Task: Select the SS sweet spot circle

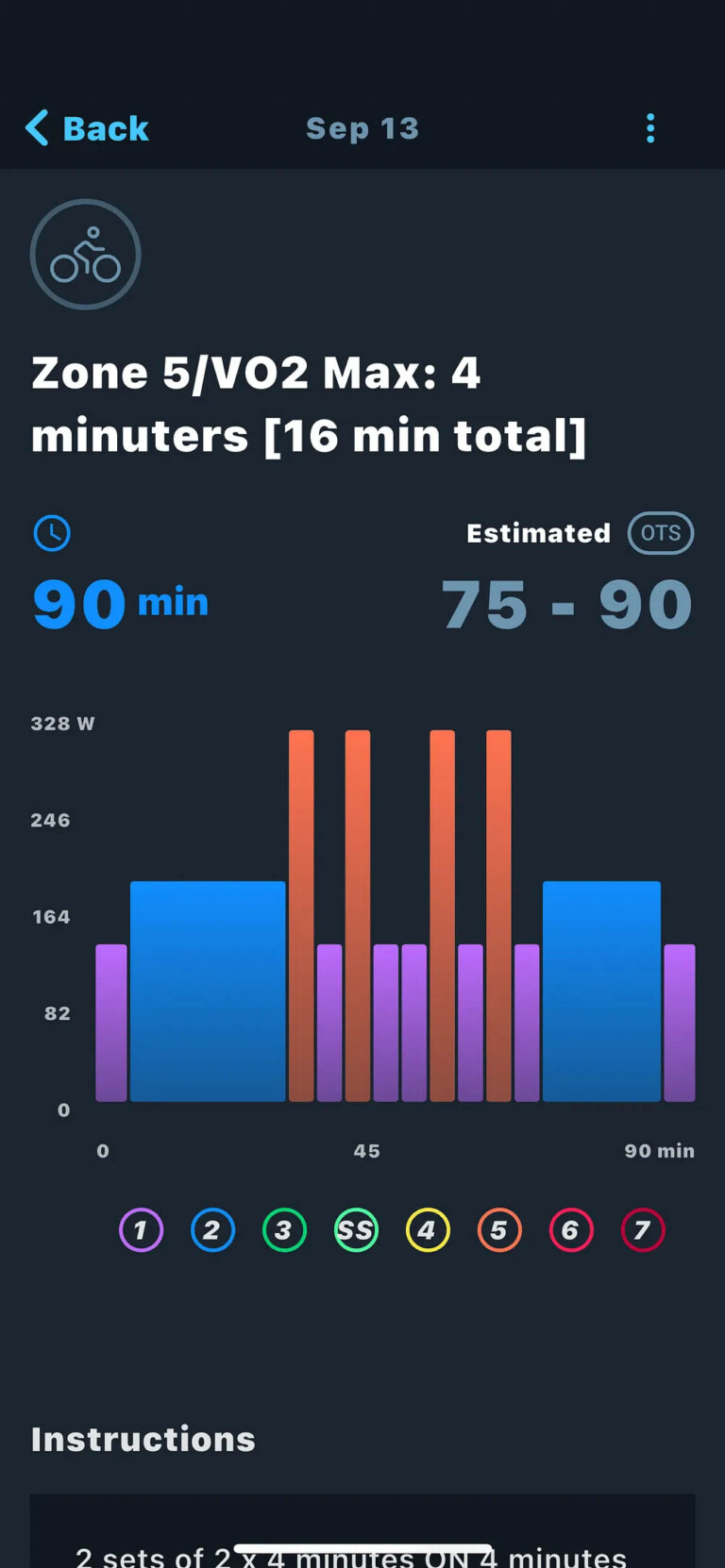Action: click(x=356, y=1230)
